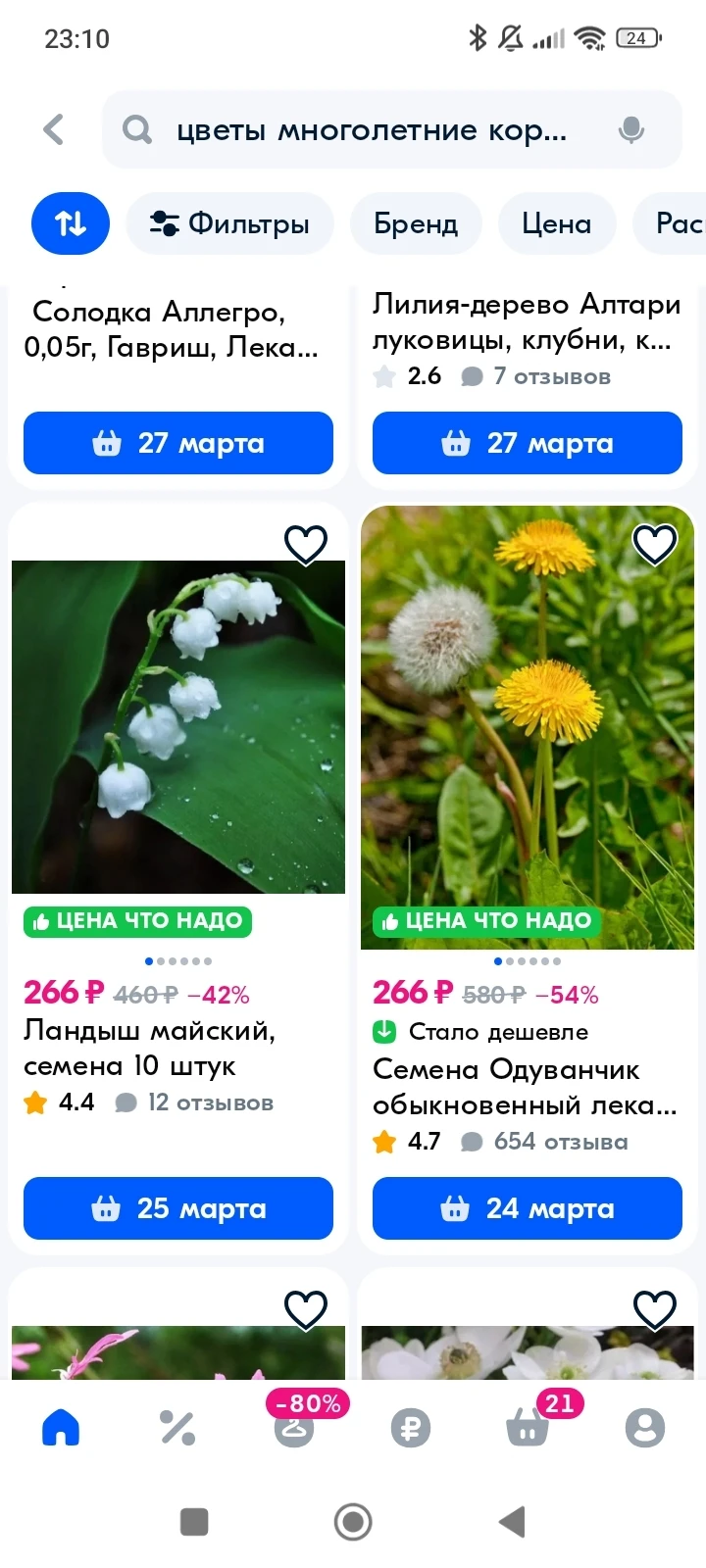Add Одуванчик seeds to cart (24 марта)
Viewport: 706px width, 1568px height.
pos(528,1208)
